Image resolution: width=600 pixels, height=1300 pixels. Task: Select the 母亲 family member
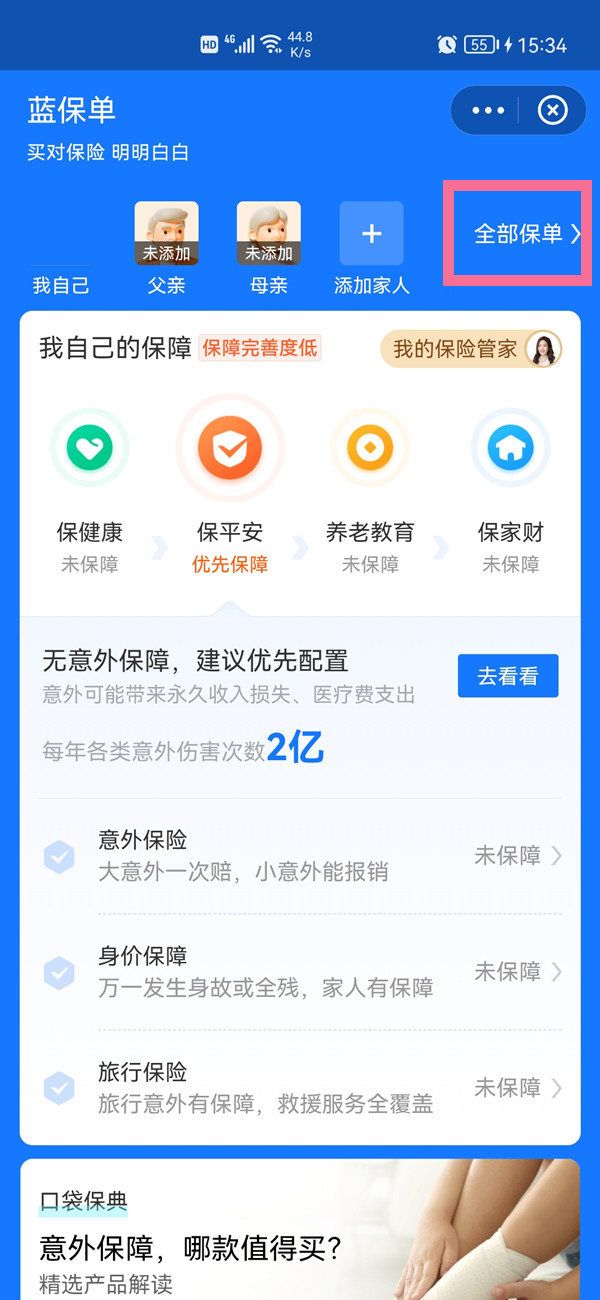tap(268, 247)
